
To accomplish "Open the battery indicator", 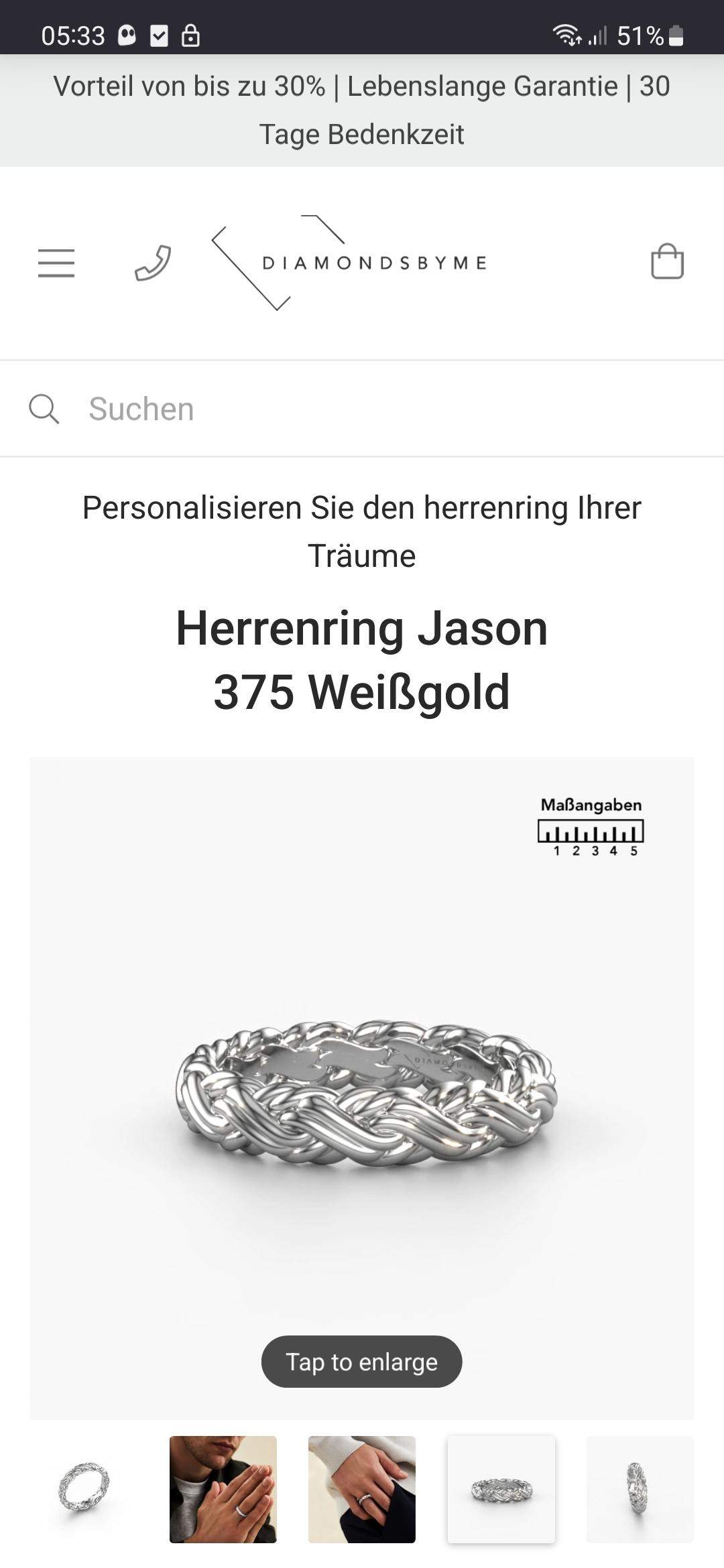I will (675, 35).
